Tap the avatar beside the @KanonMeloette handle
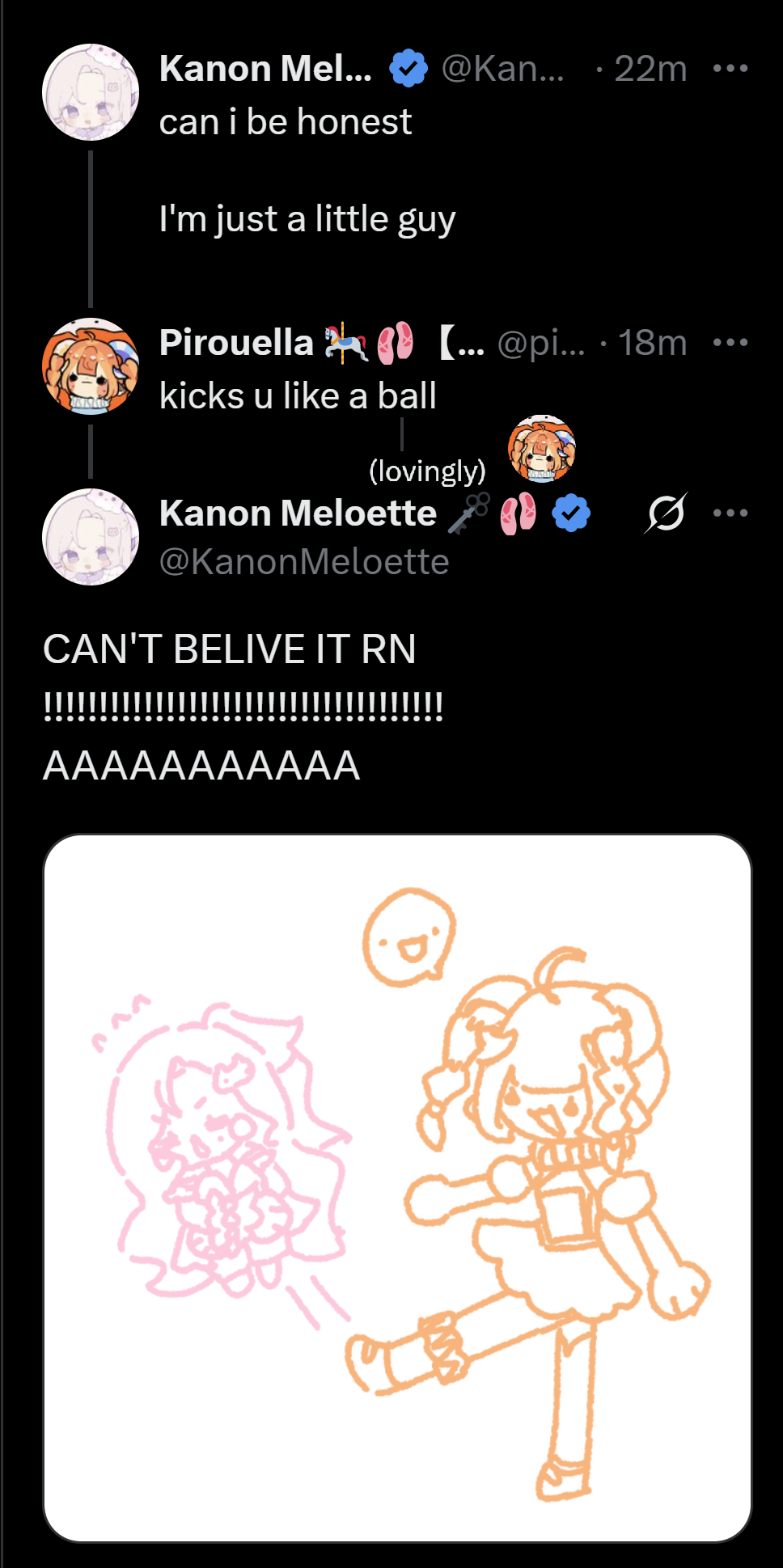This screenshot has height=1568, width=783. click(91, 537)
